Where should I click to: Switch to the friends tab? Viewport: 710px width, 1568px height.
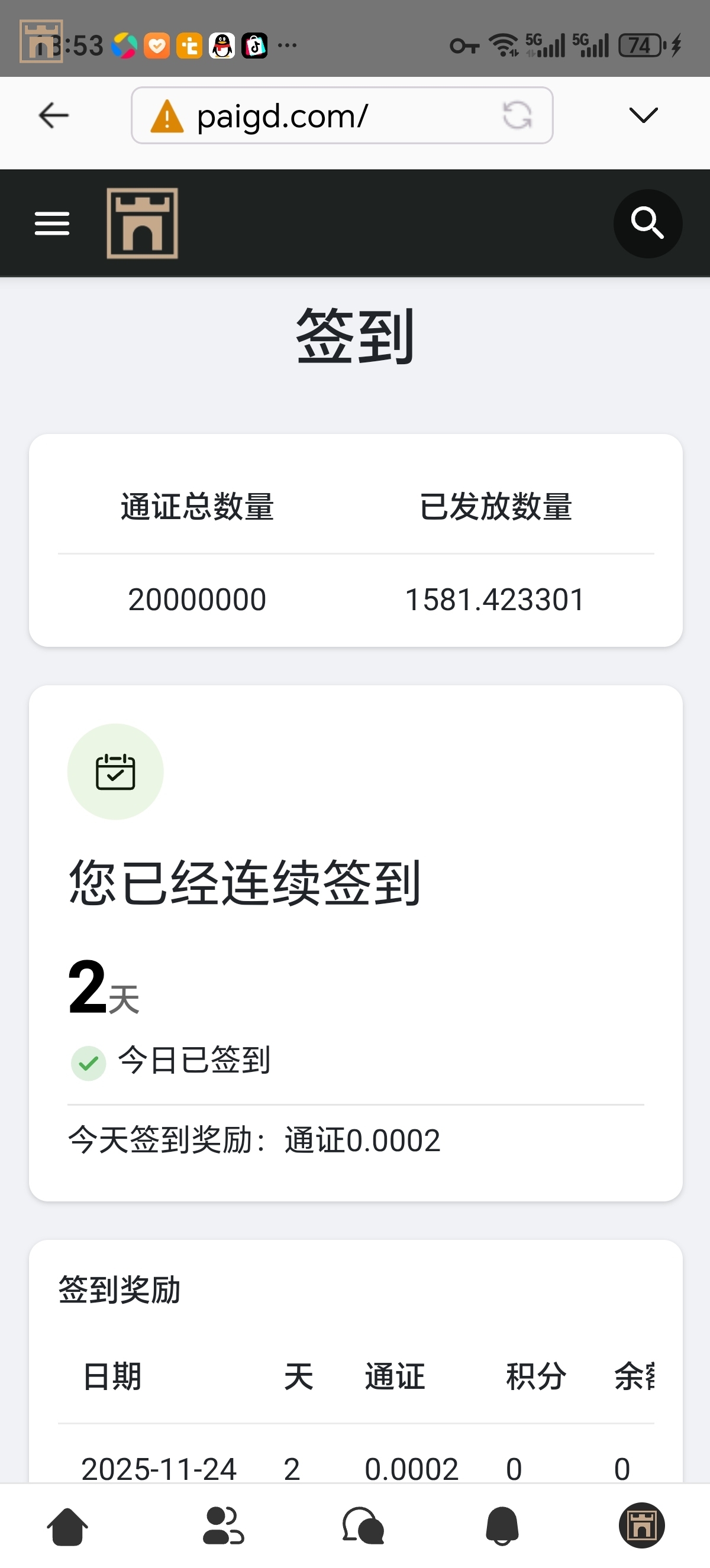pyautogui.click(x=223, y=1526)
